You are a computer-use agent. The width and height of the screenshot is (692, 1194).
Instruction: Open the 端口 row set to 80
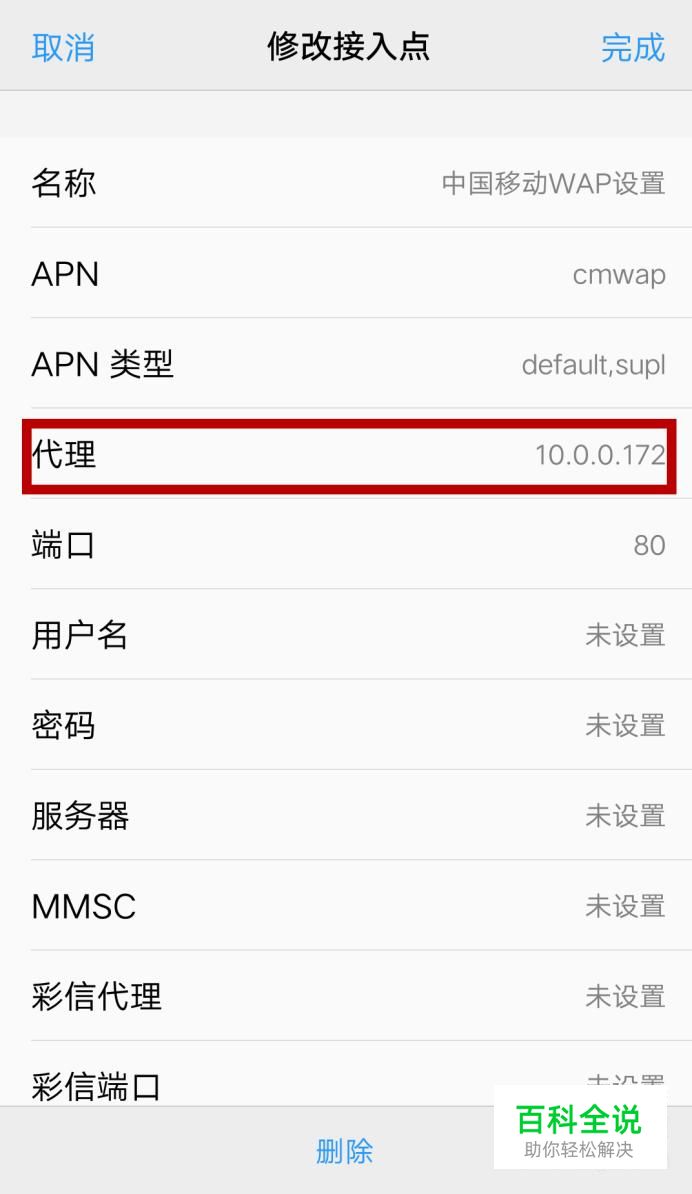[346, 544]
